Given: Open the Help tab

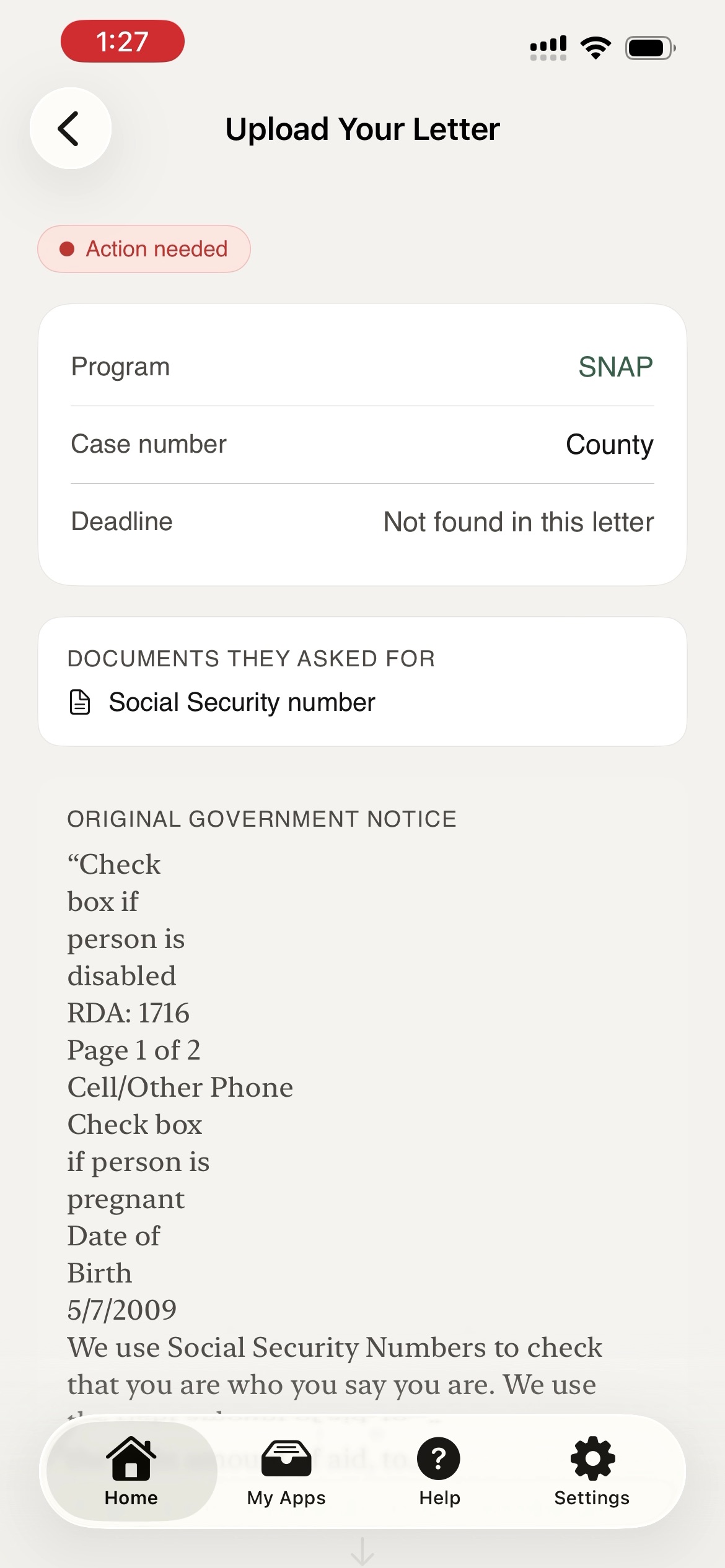Looking at the screenshot, I should click(x=439, y=1471).
